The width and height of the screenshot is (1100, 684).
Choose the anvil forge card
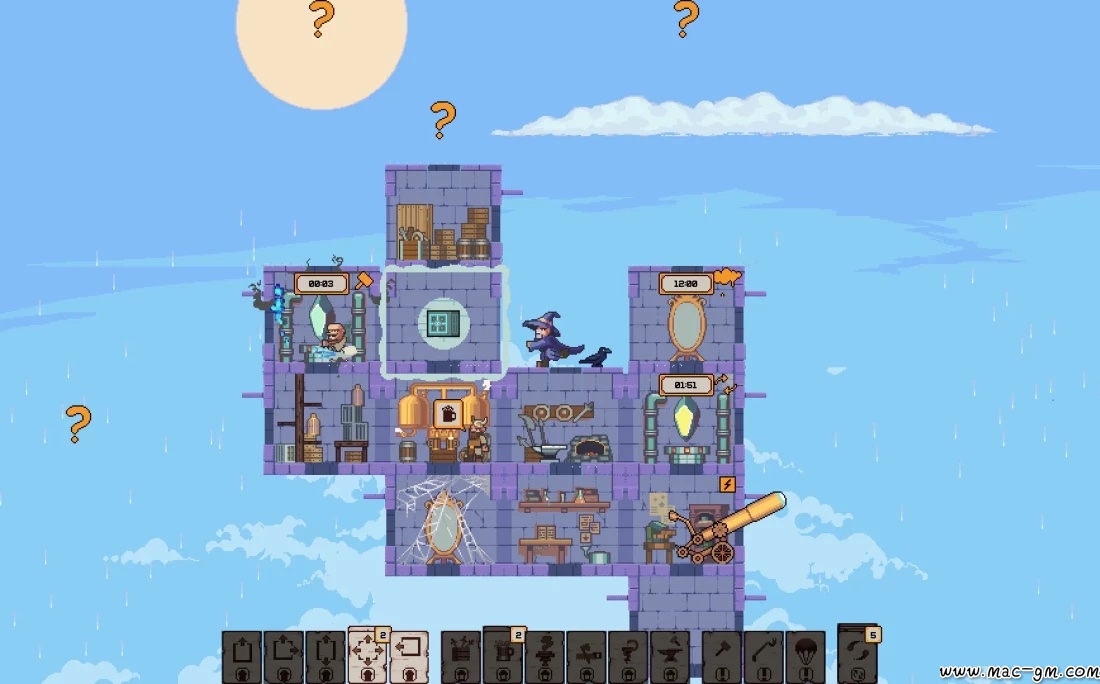point(669,655)
